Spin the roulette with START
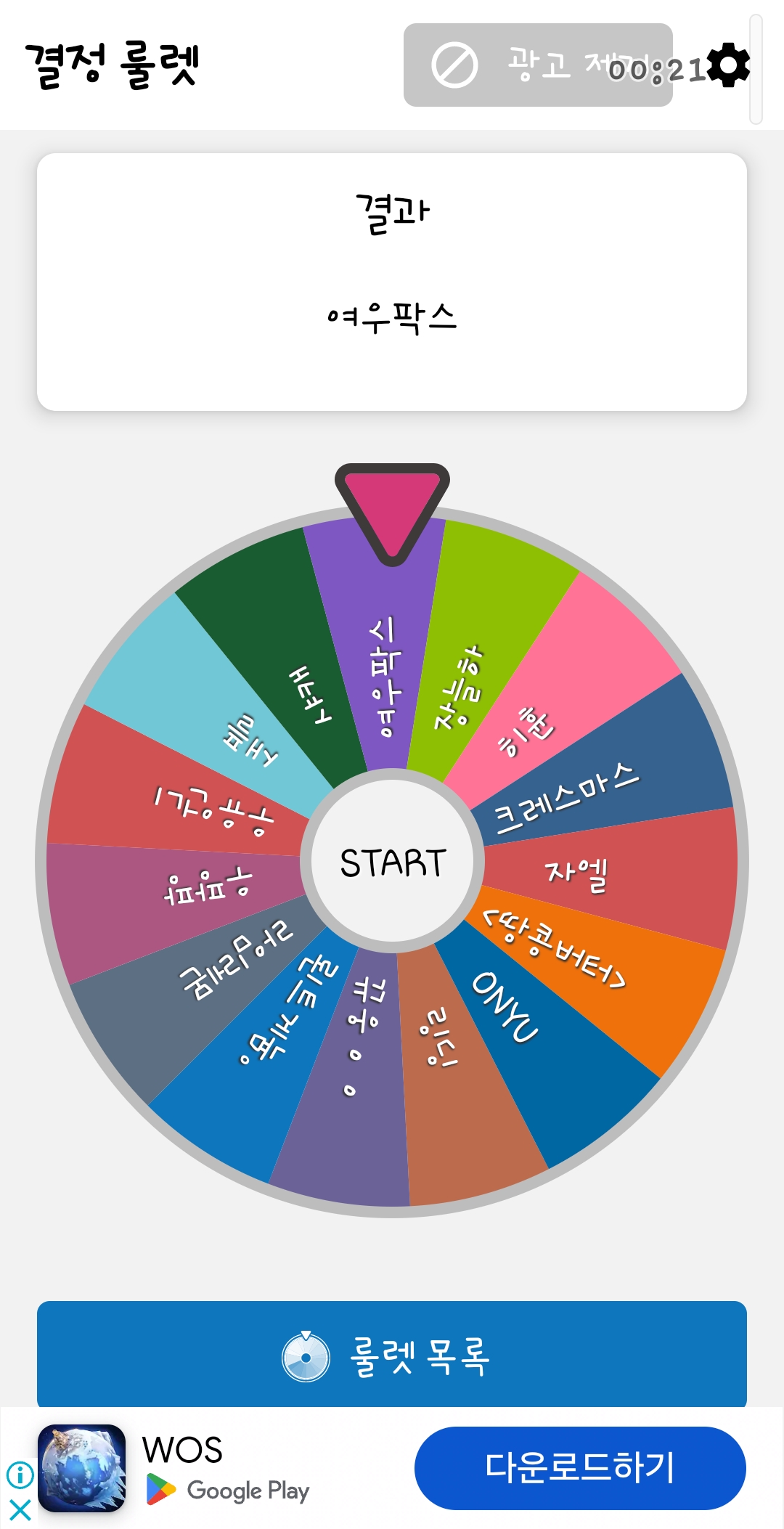 pyautogui.click(x=392, y=862)
